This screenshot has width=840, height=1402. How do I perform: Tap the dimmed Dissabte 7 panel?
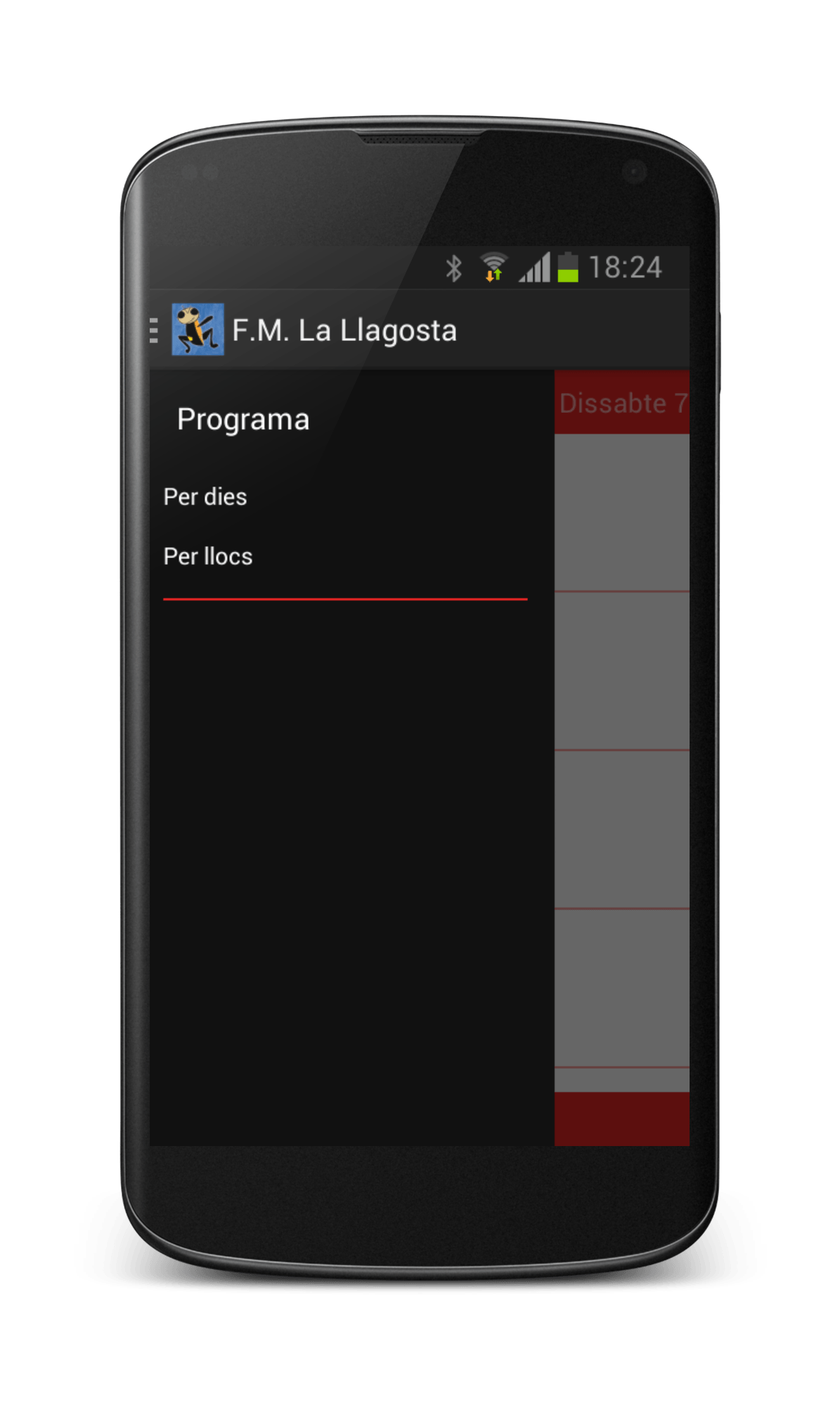coord(622,403)
